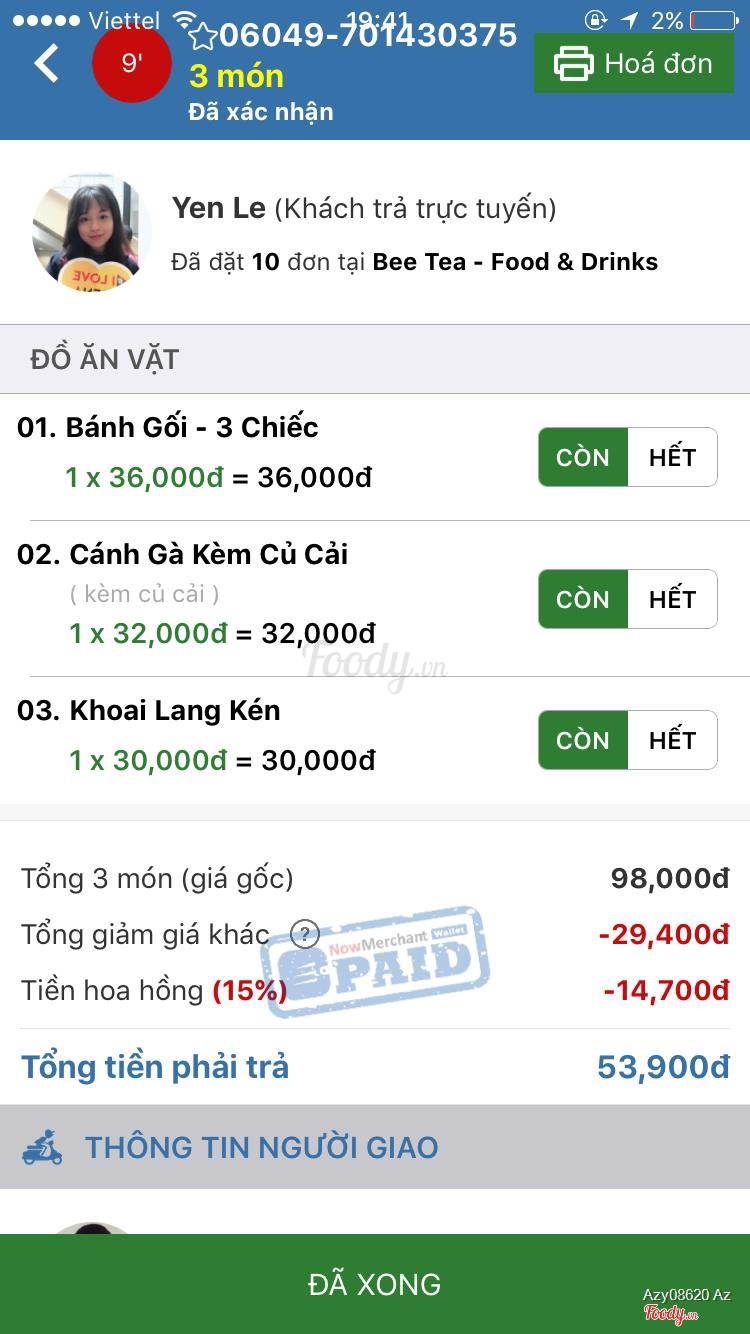This screenshot has width=750, height=1334.
Task: Open help icon beside Tổng giảm giá khác
Action: click(304, 935)
